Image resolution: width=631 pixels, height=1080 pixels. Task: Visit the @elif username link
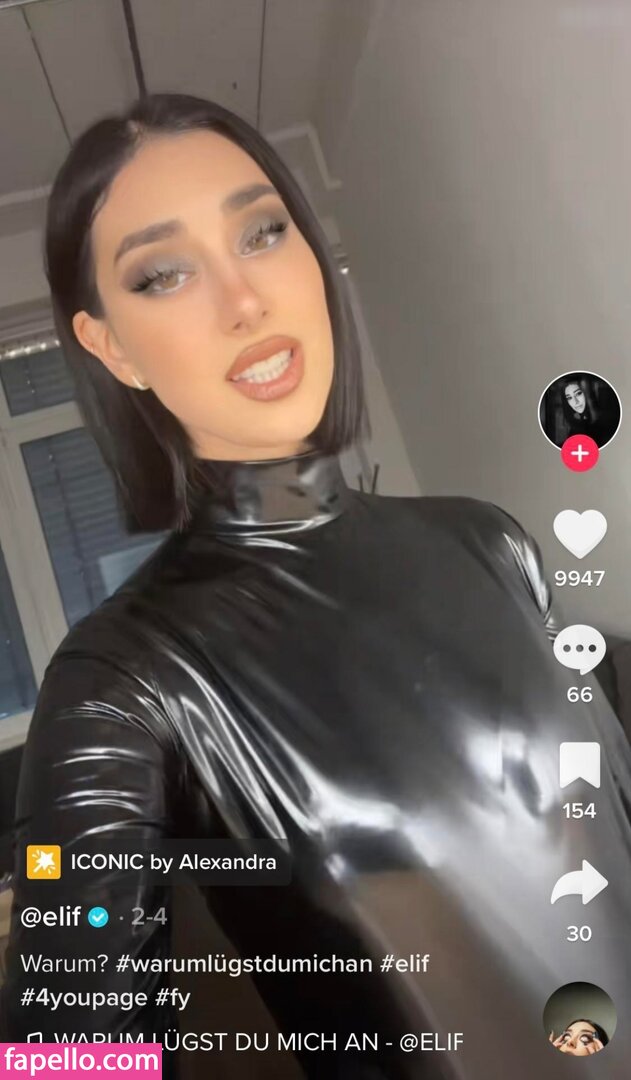[51, 916]
